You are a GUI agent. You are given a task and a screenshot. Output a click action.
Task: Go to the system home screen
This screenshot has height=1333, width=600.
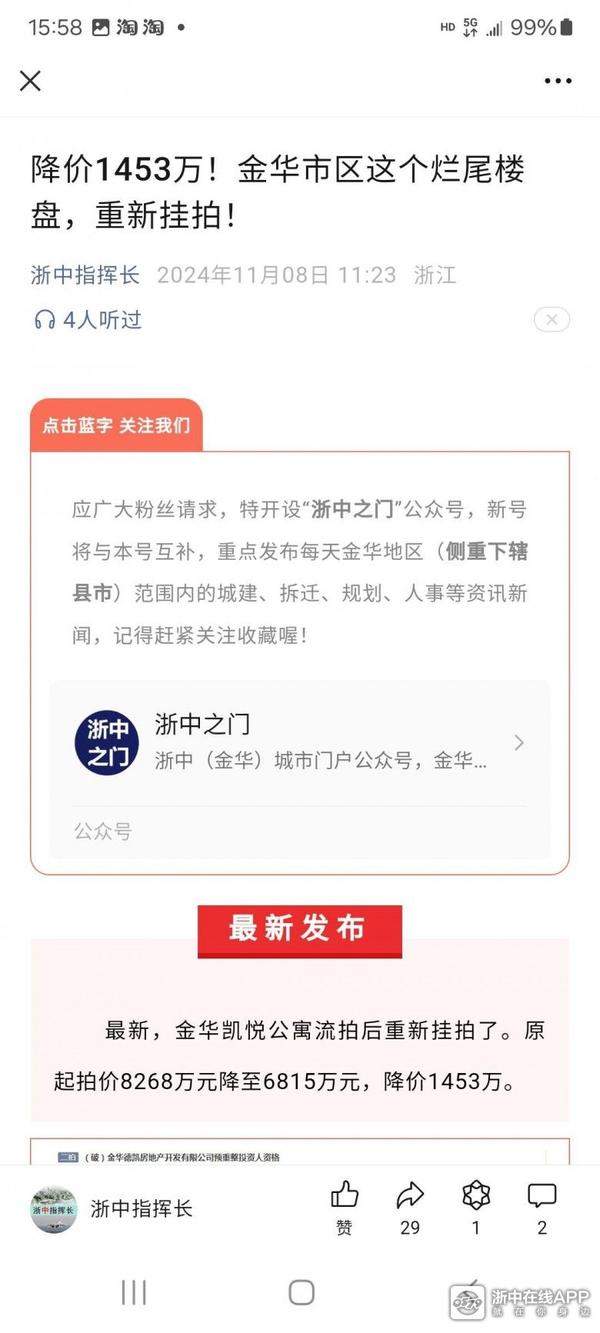pyautogui.click(x=301, y=1292)
